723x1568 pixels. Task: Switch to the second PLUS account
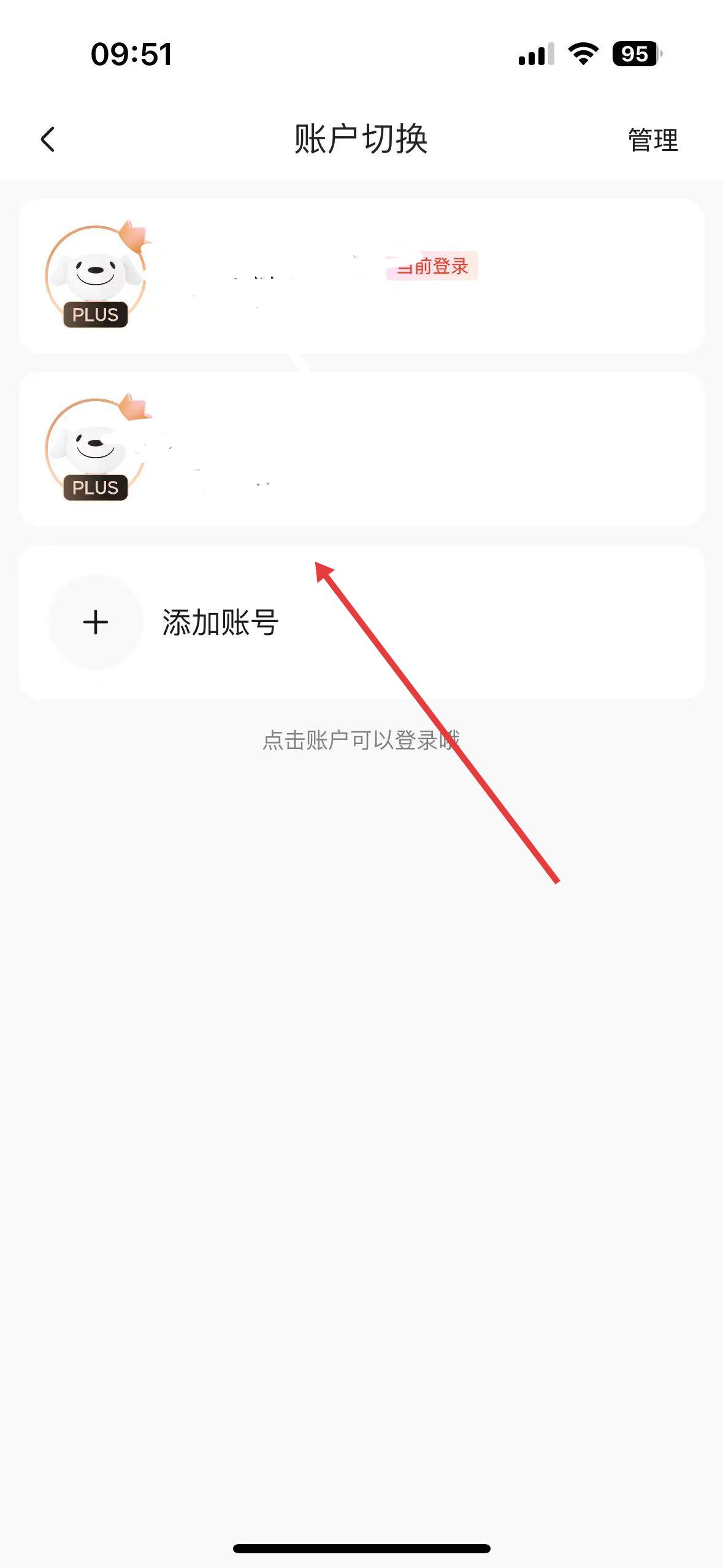coord(361,450)
